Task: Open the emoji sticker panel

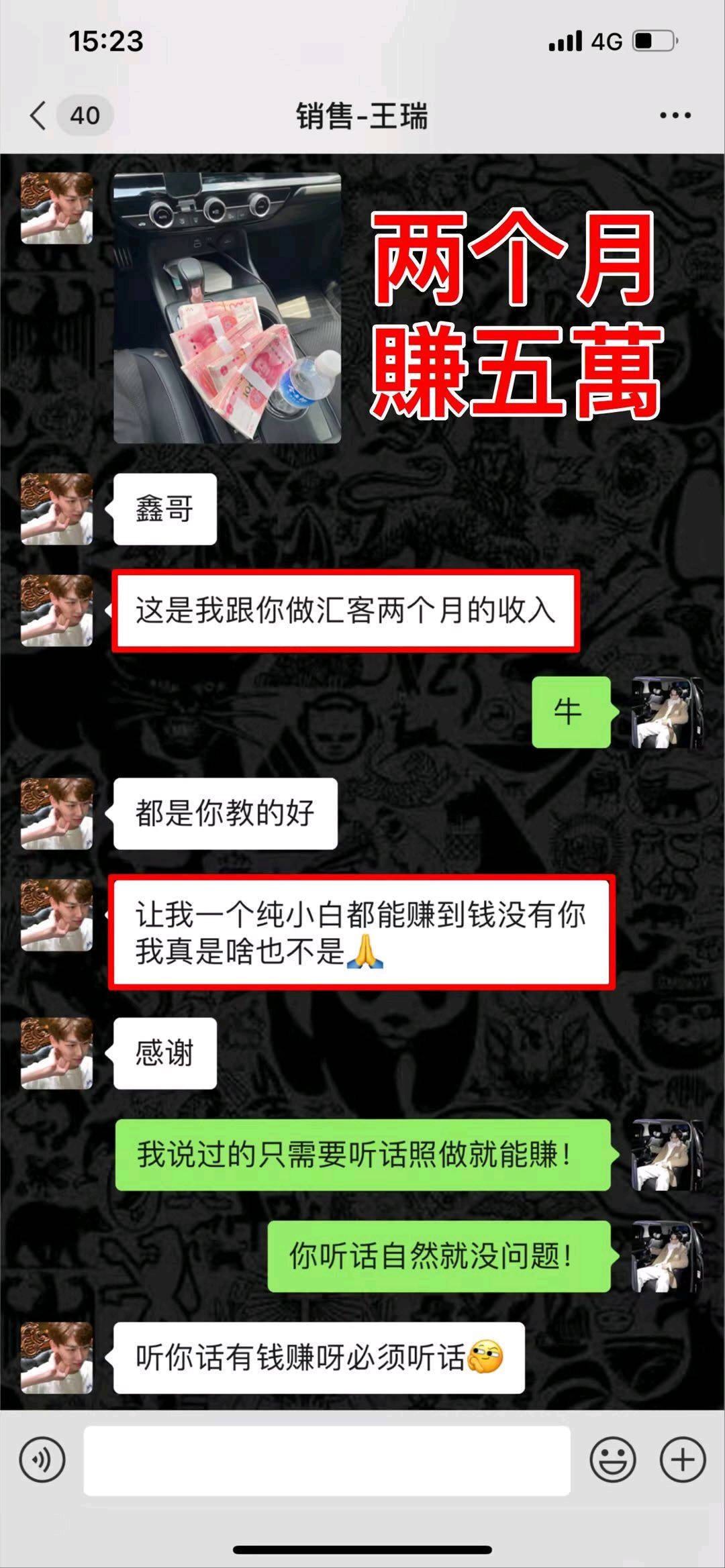Action: click(612, 1460)
